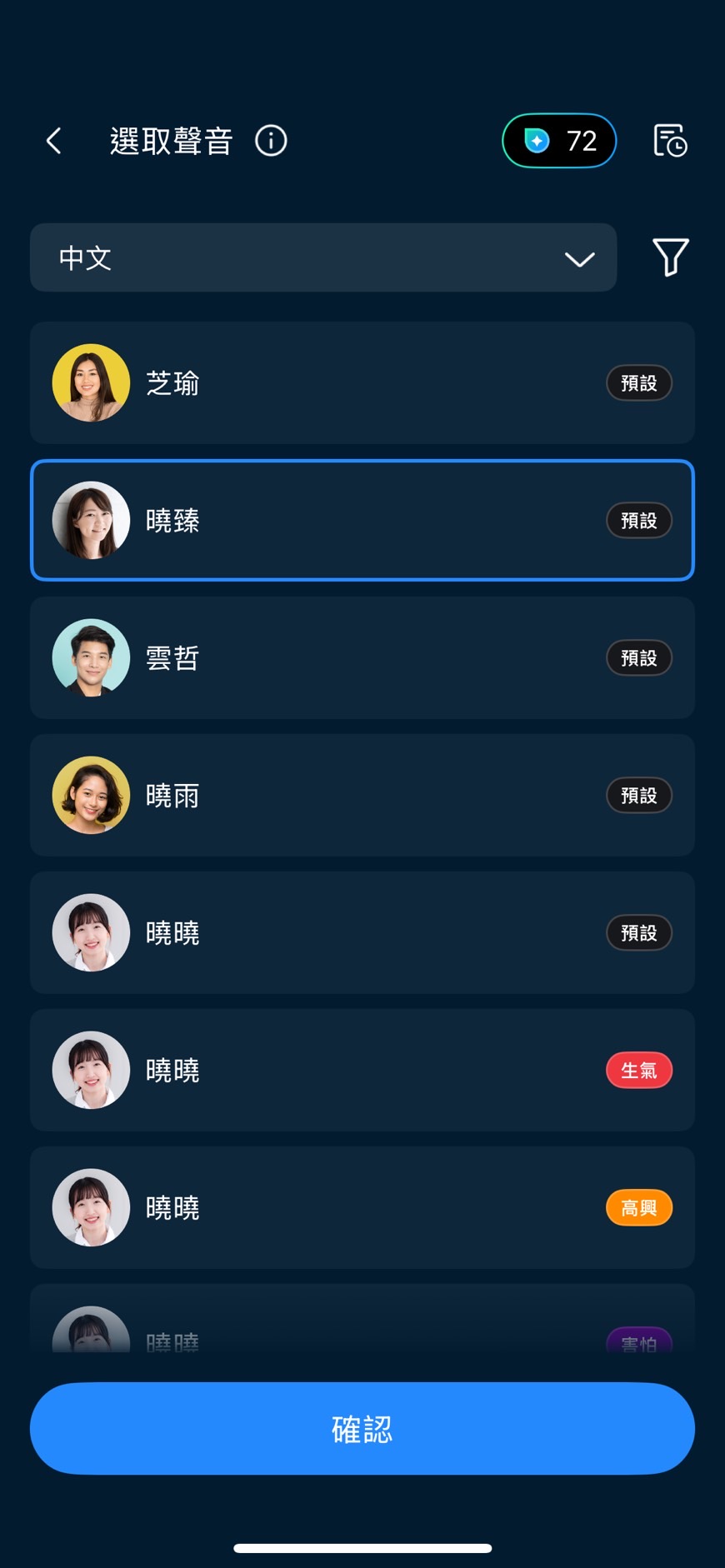
Task: Expand the 中文 language dropdown
Action: 323,258
